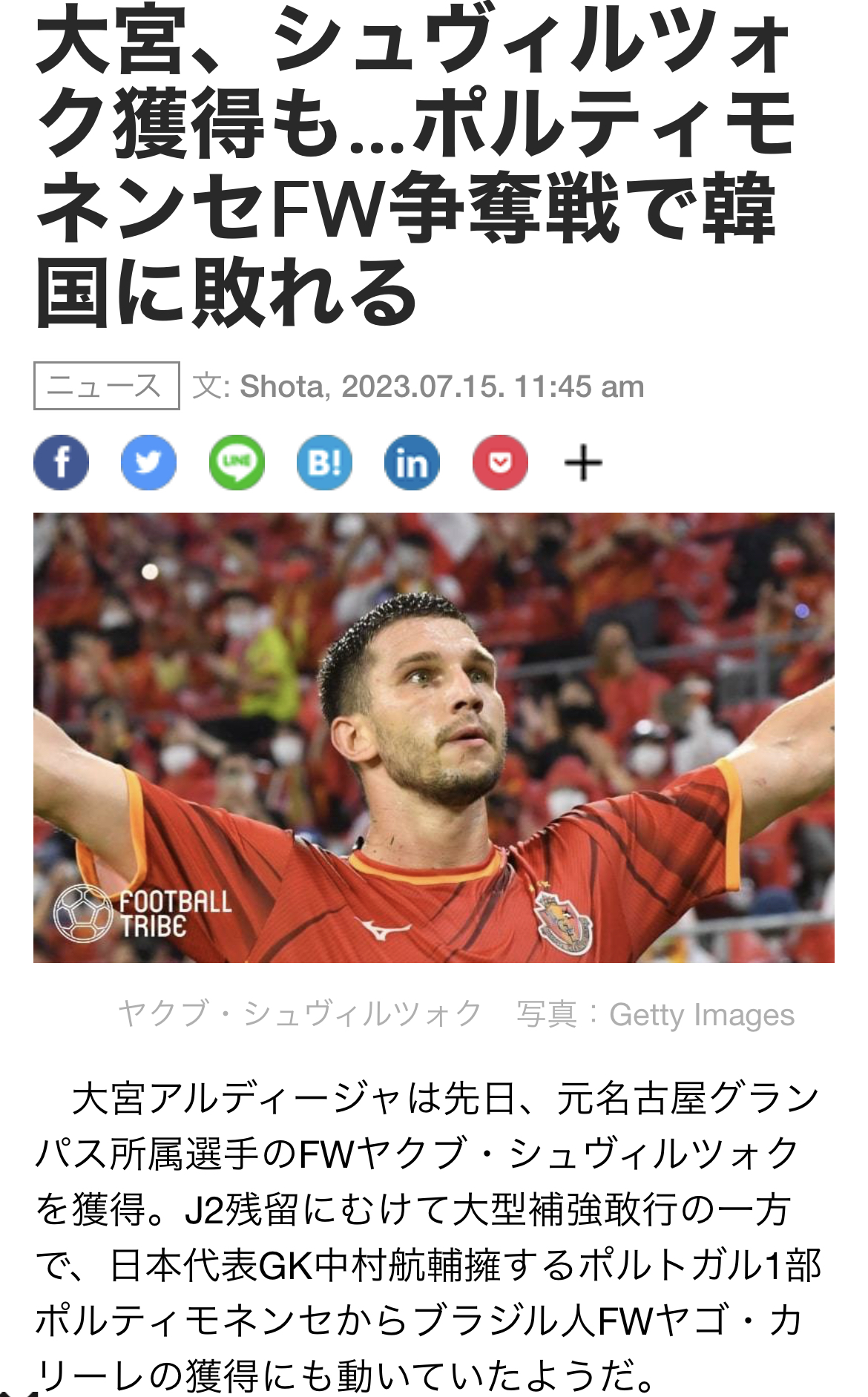The width and height of the screenshot is (868, 1397).
Task: Bookmark article on Hatena B!
Action: tap(324, 462)
